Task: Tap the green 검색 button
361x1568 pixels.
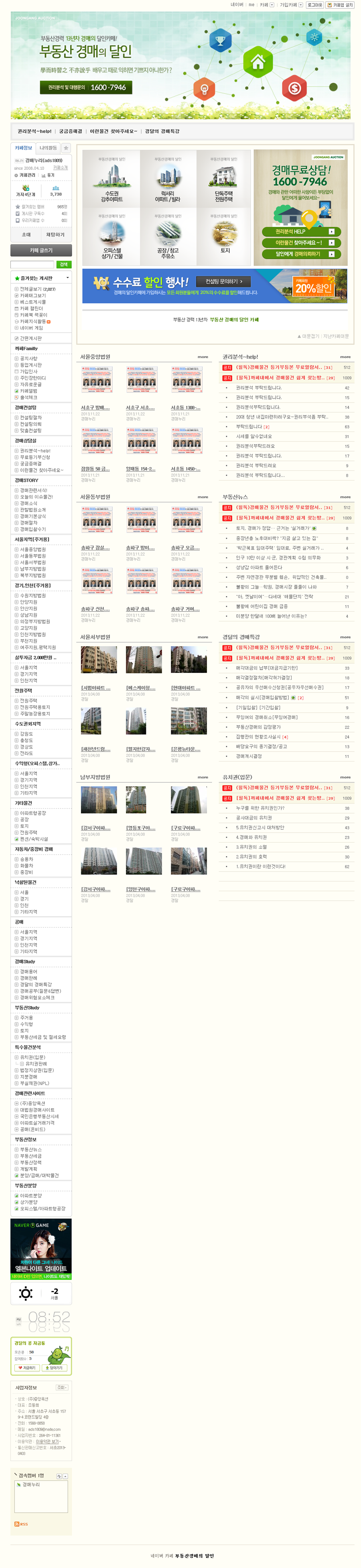Action: point(64,265)
